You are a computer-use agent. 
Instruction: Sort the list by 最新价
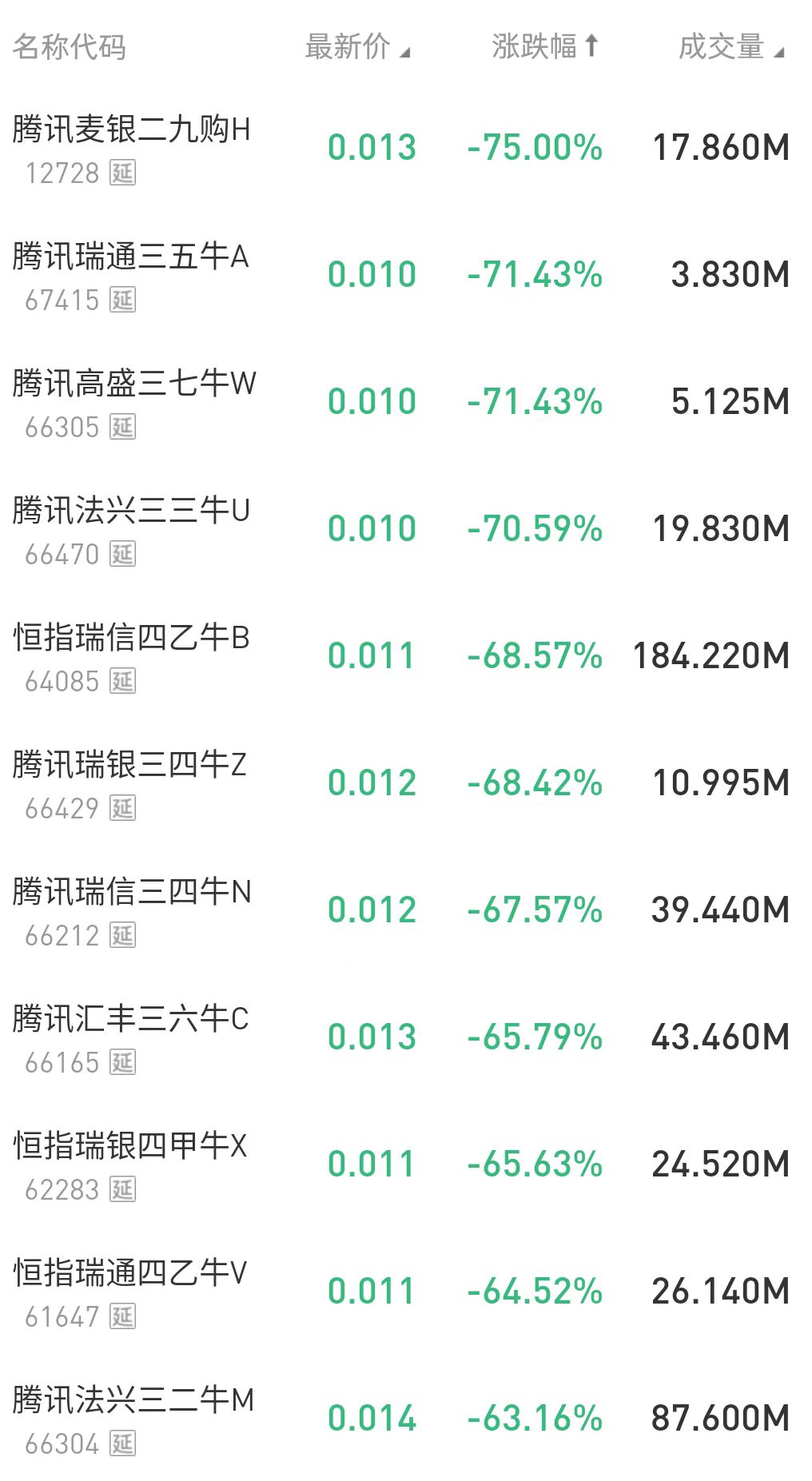point(356,47)
